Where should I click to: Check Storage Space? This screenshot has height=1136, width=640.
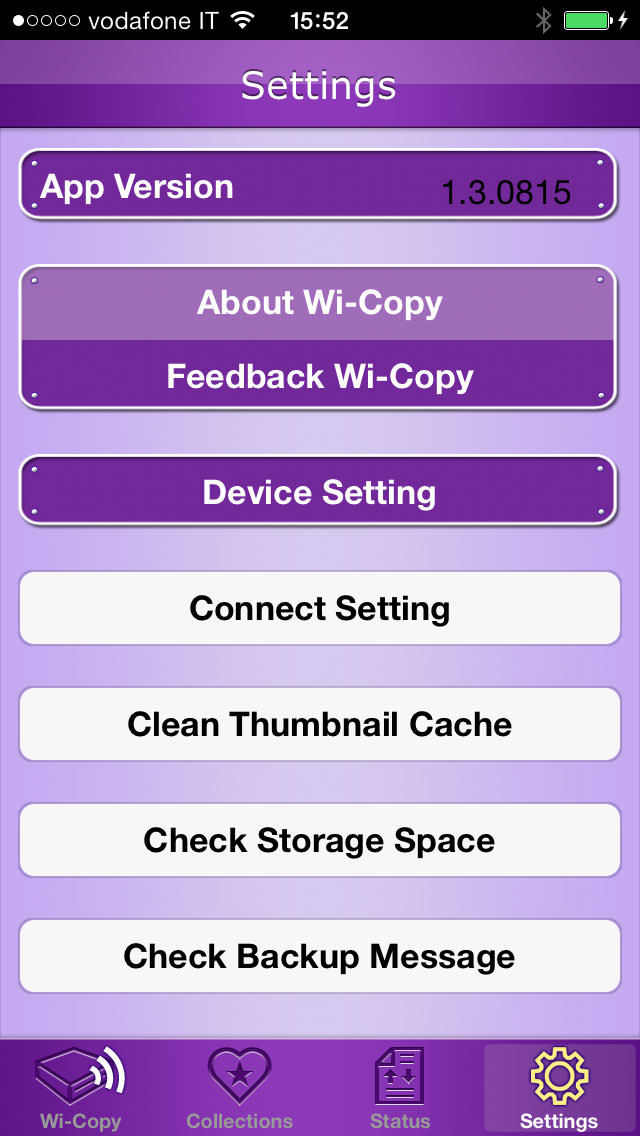click(x=320, y=840)
